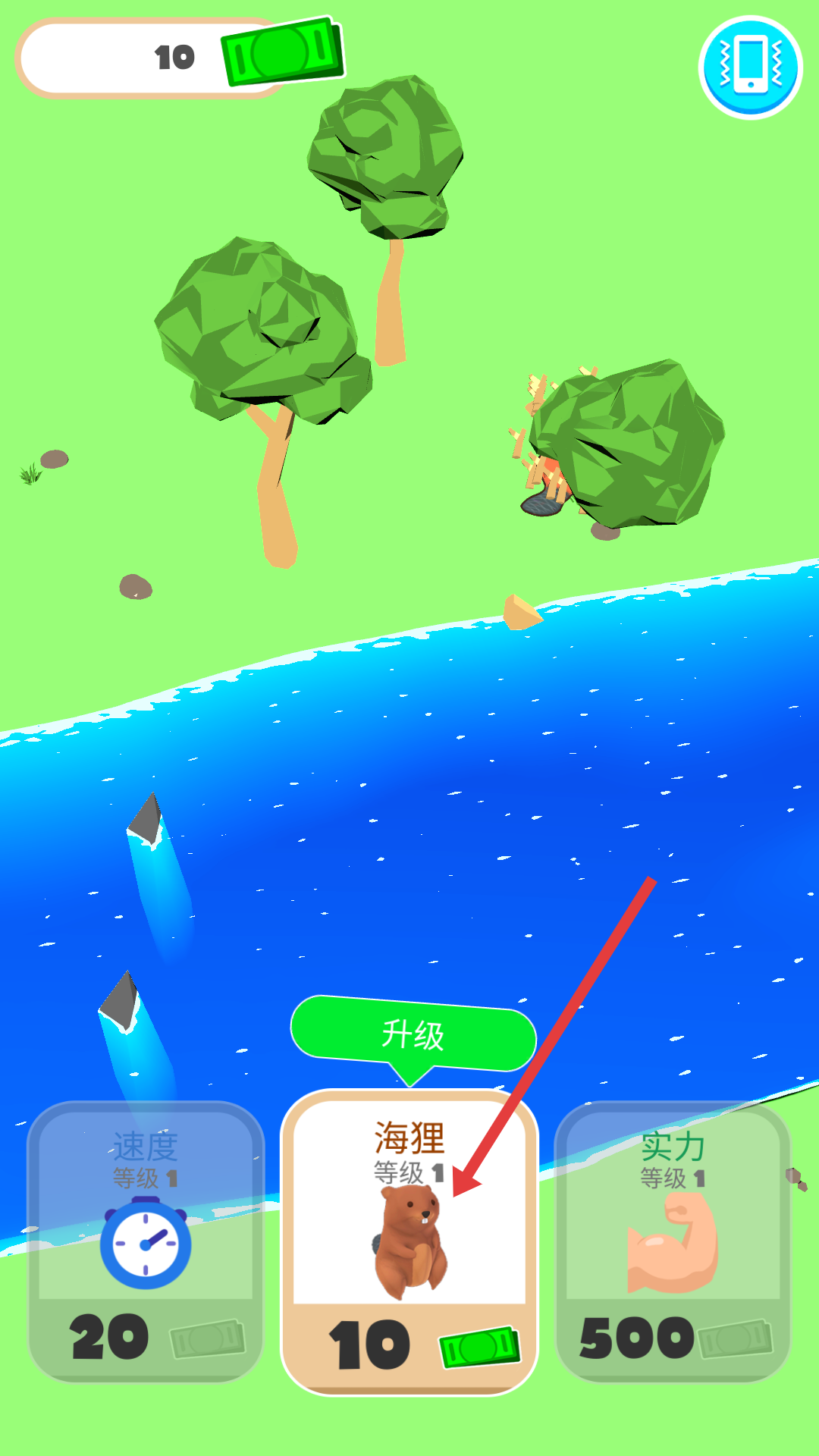This screenshot has height=1456, width=819.
Task: Toggle the phone vibration button
Action: [x=750, y=67]
